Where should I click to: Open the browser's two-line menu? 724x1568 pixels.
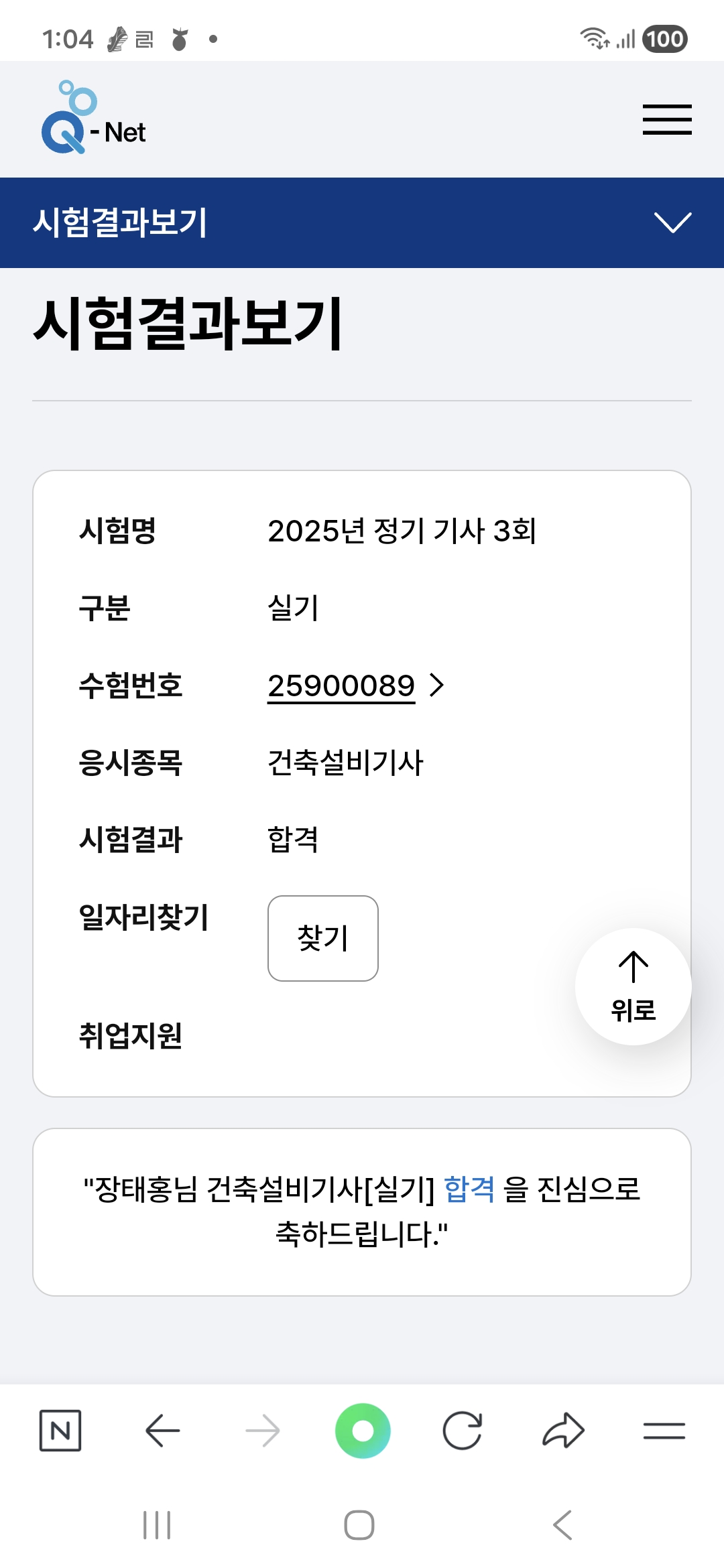(x=664, y=1431)
